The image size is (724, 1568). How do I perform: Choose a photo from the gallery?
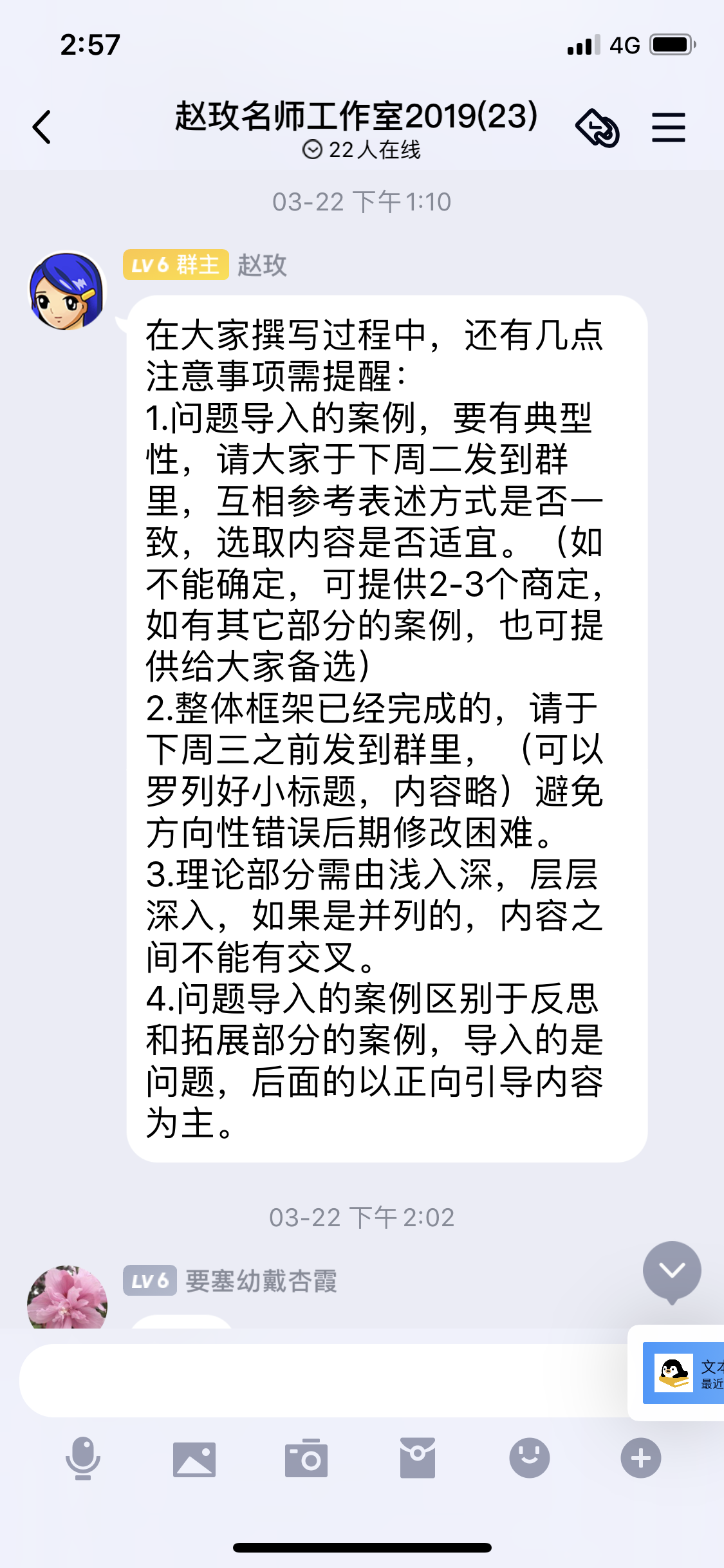tap(194, 1458)
